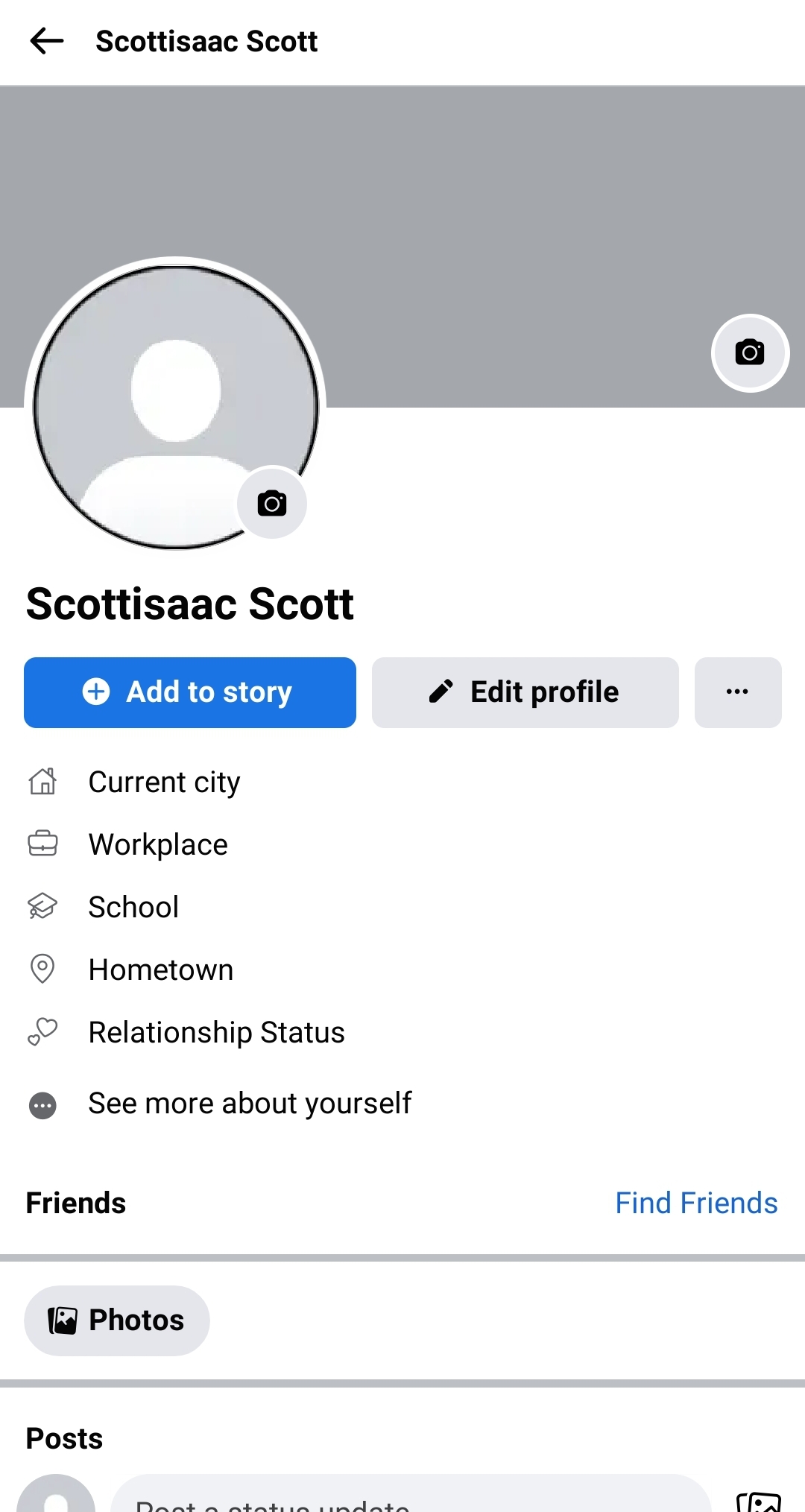Viewport: 805px width, 1512px height.
Task: Change cover photo with the camera icon
Action: point(750,352)
